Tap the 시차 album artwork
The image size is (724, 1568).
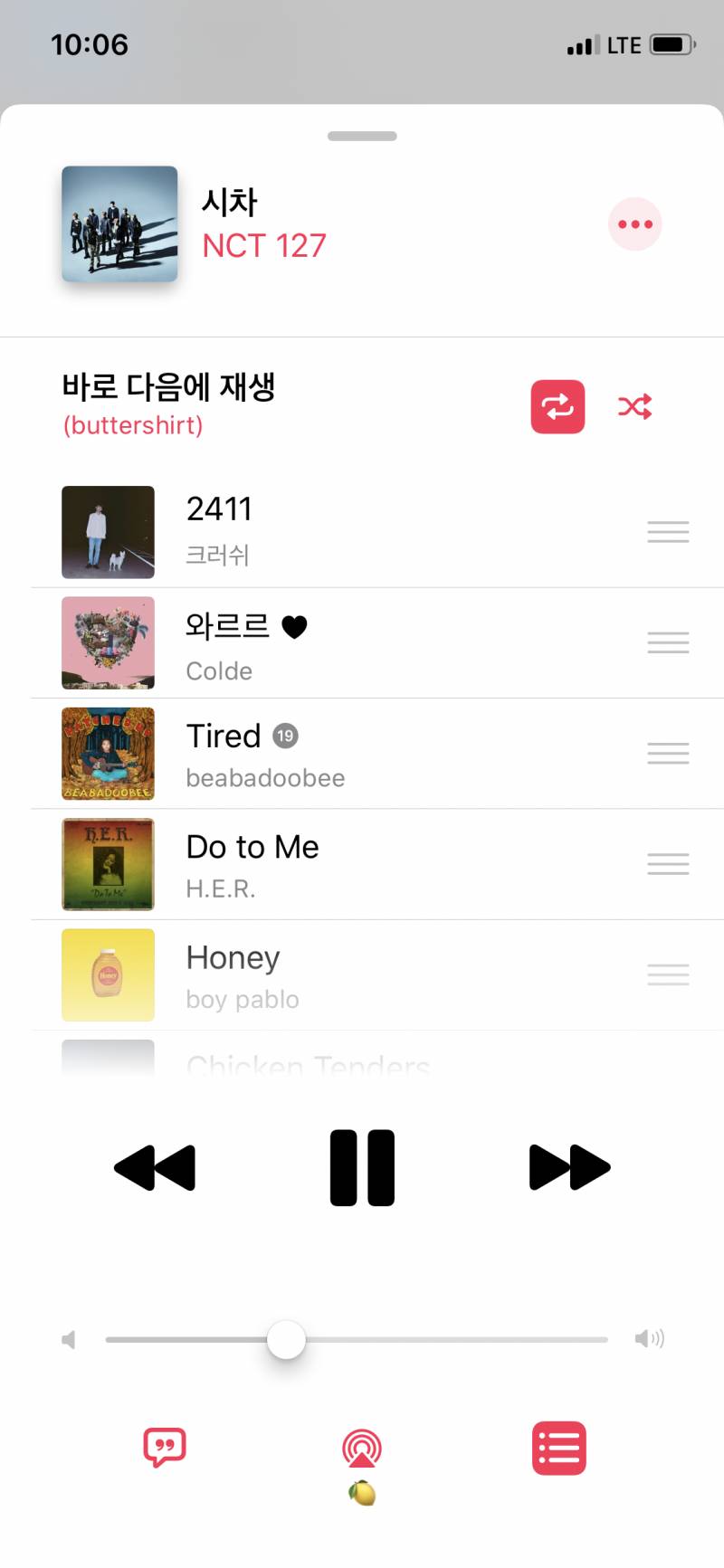tap(119, 223)
